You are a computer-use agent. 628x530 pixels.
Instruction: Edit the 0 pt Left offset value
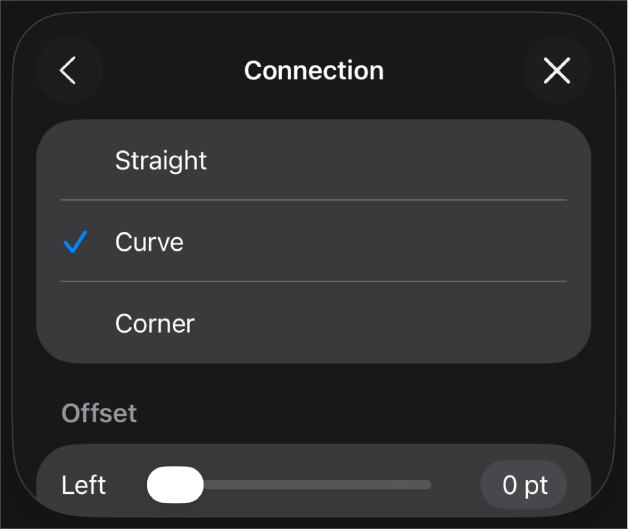pos(524,486)
